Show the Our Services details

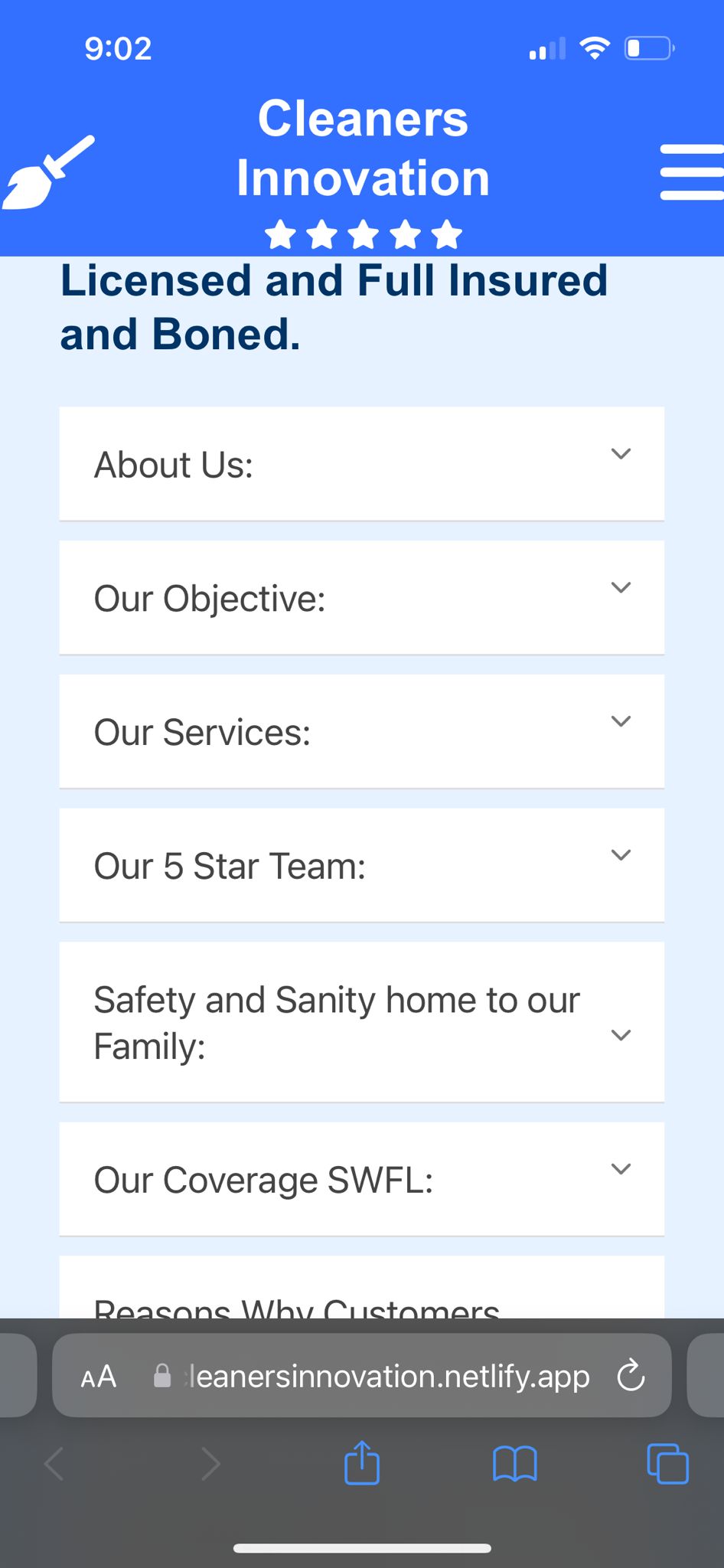[x=361, y=732]
